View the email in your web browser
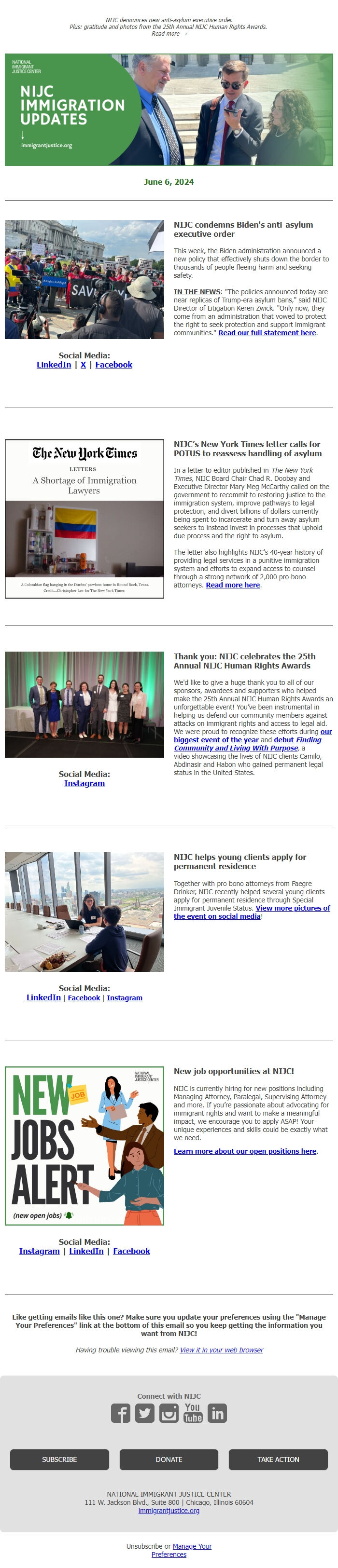The height and width of the screenshot is (1568, 338). pos(221,1350)
